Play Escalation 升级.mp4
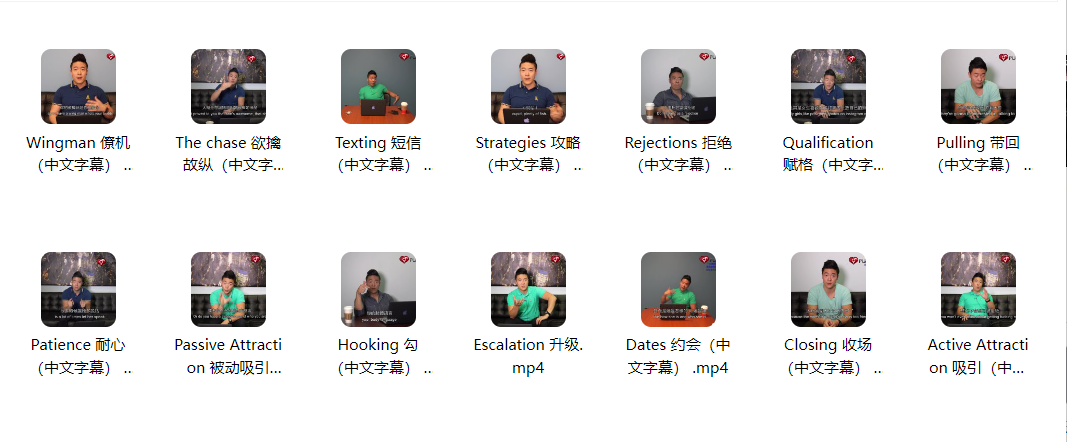Viewport: 1067px width, 442px height. click(528, 289)
